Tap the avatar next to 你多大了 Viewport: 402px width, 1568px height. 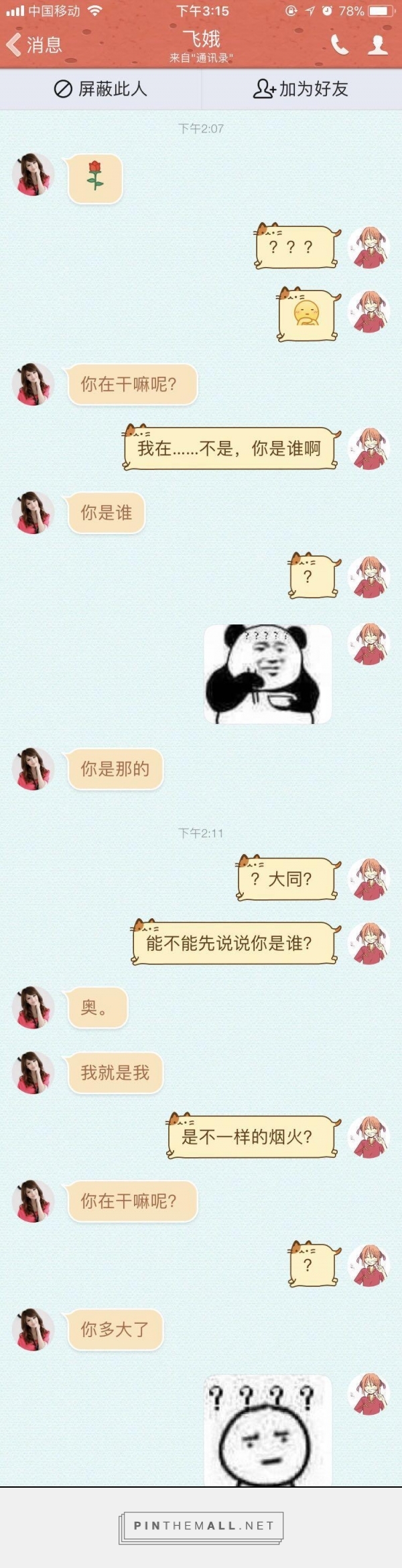click(x=33, y=1328)
